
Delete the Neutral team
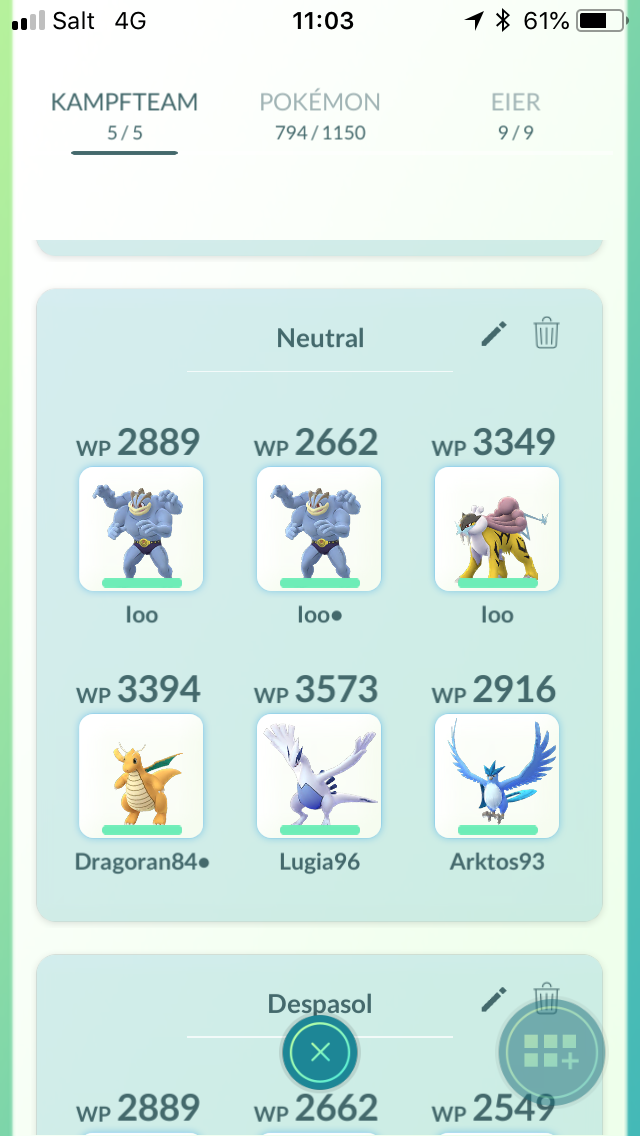[x=547, y=334]
